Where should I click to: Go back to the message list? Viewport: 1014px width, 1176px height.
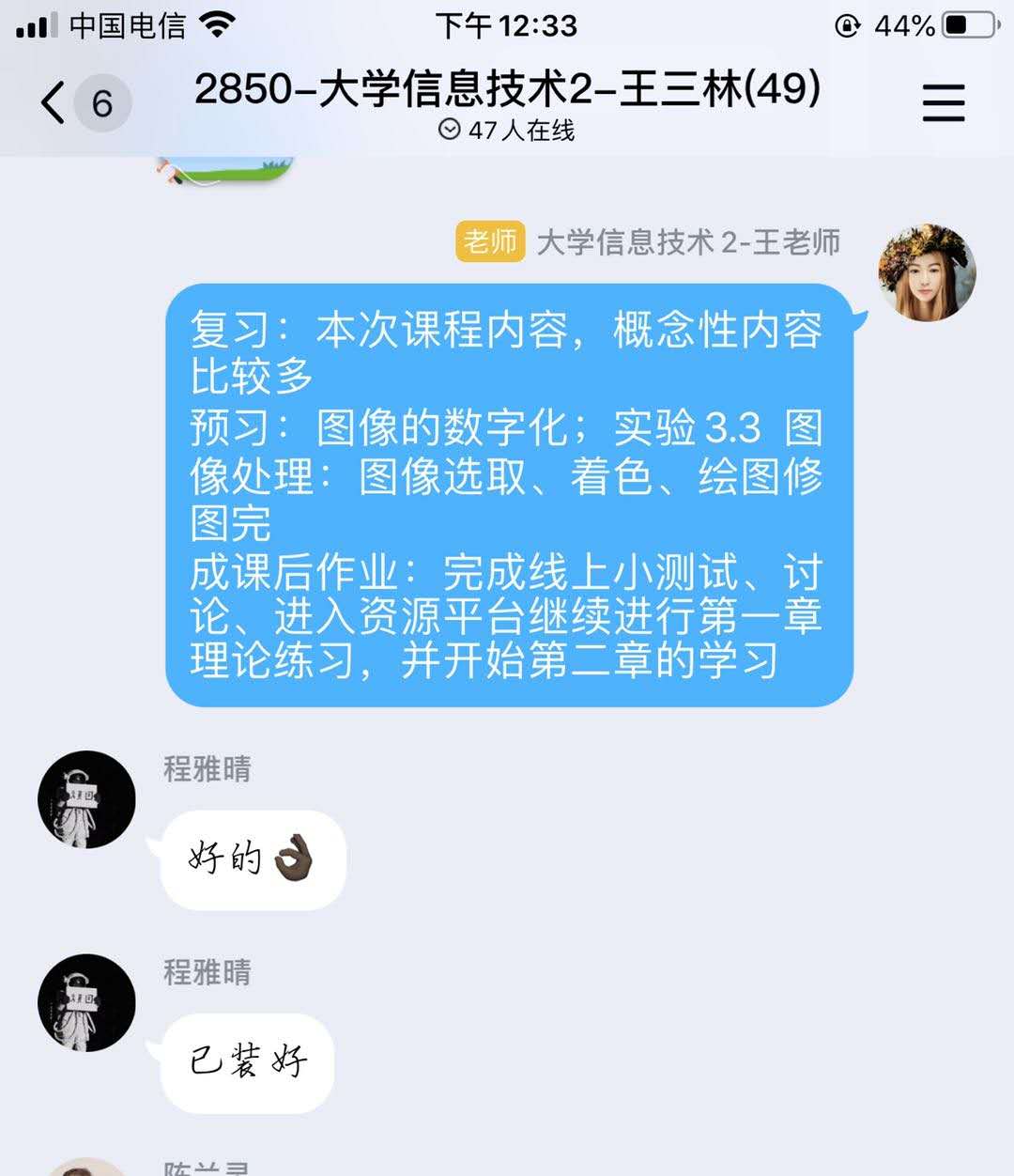tap(54, 102)
